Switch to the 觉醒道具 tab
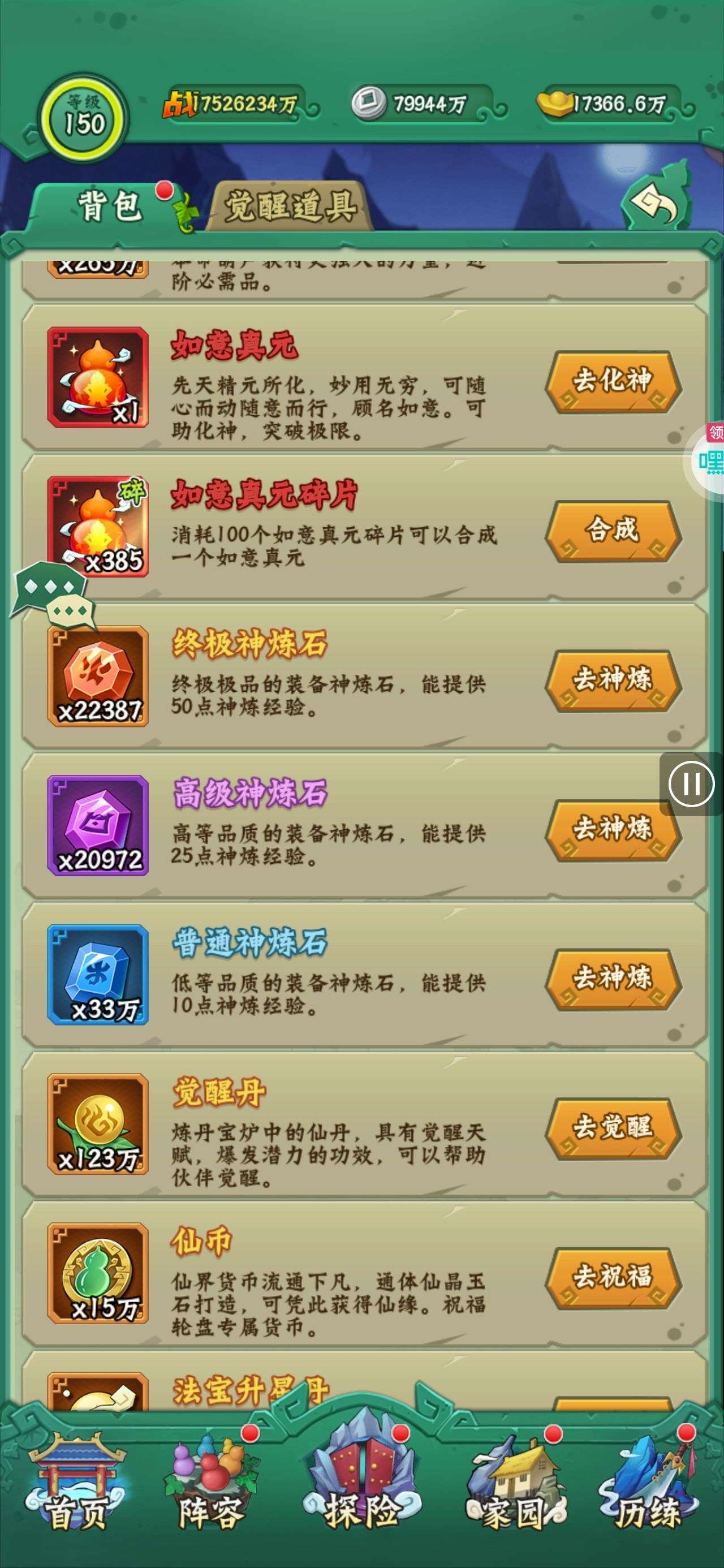This screenshot has height=1568, width=724. (x=291, y=206)
